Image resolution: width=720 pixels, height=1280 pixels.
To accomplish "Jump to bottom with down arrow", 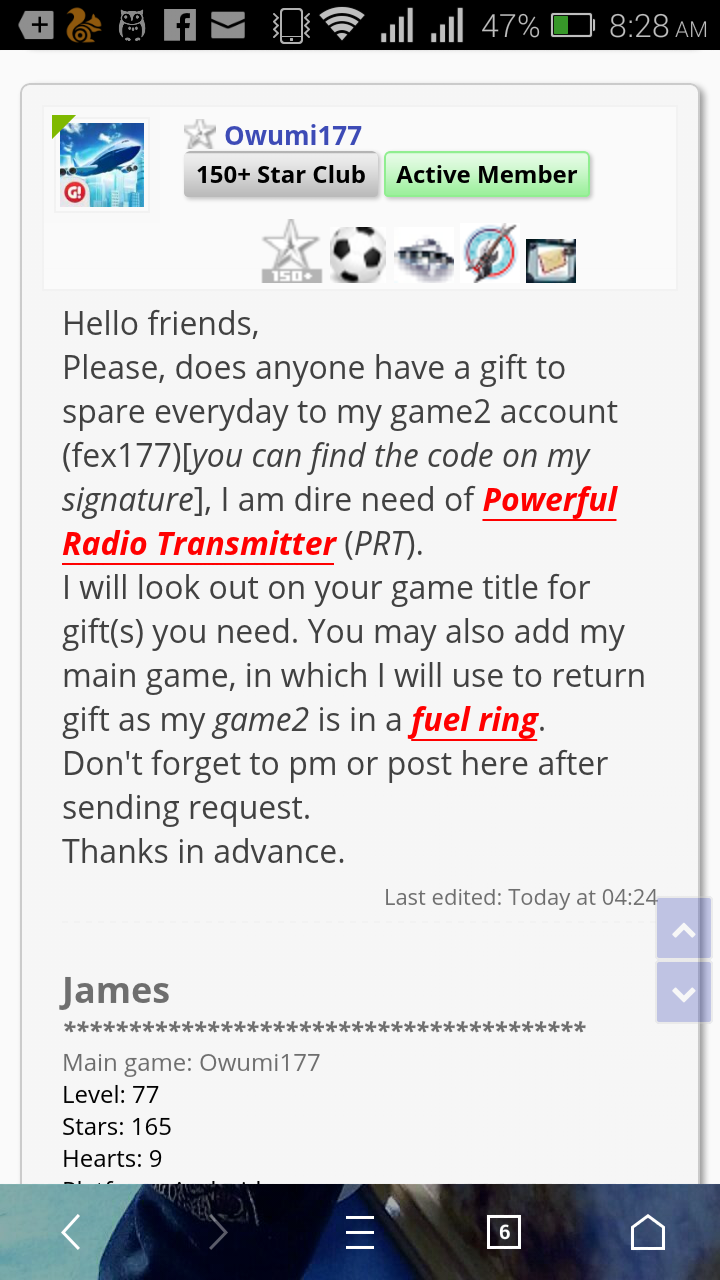I will pos(684,993).
